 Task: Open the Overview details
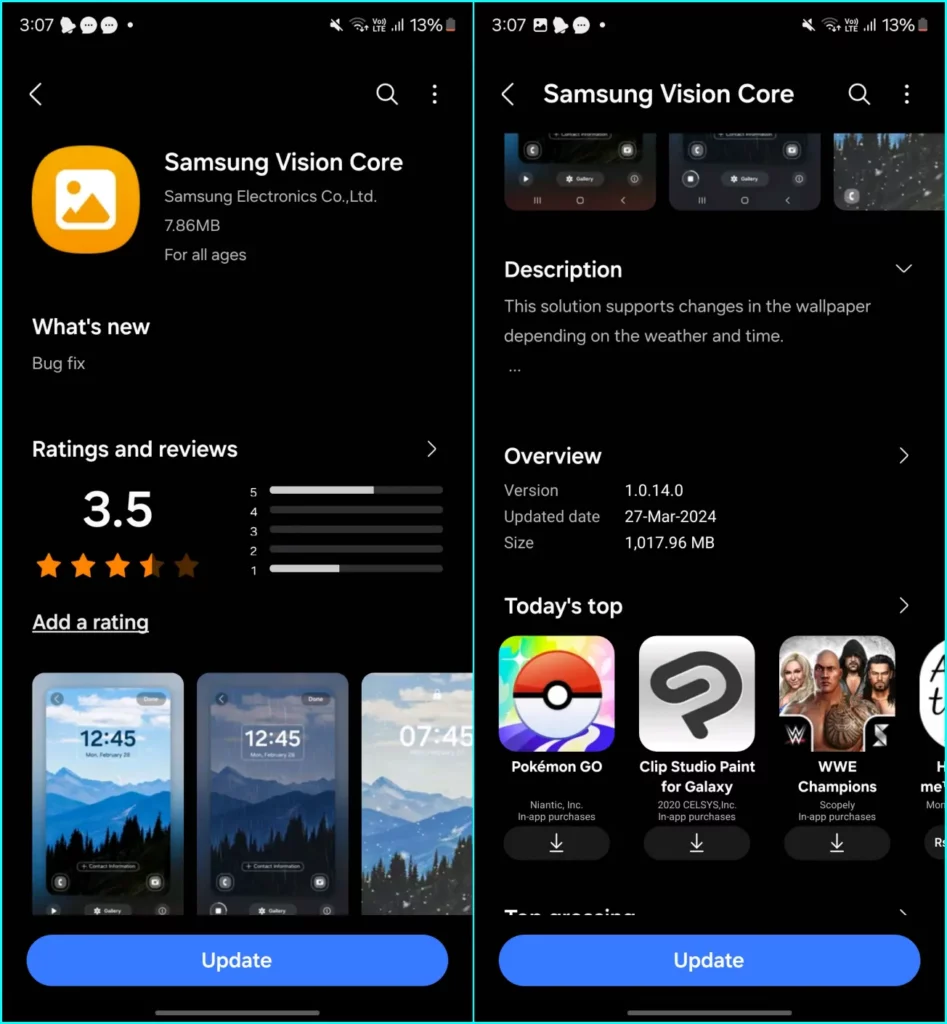904,456
